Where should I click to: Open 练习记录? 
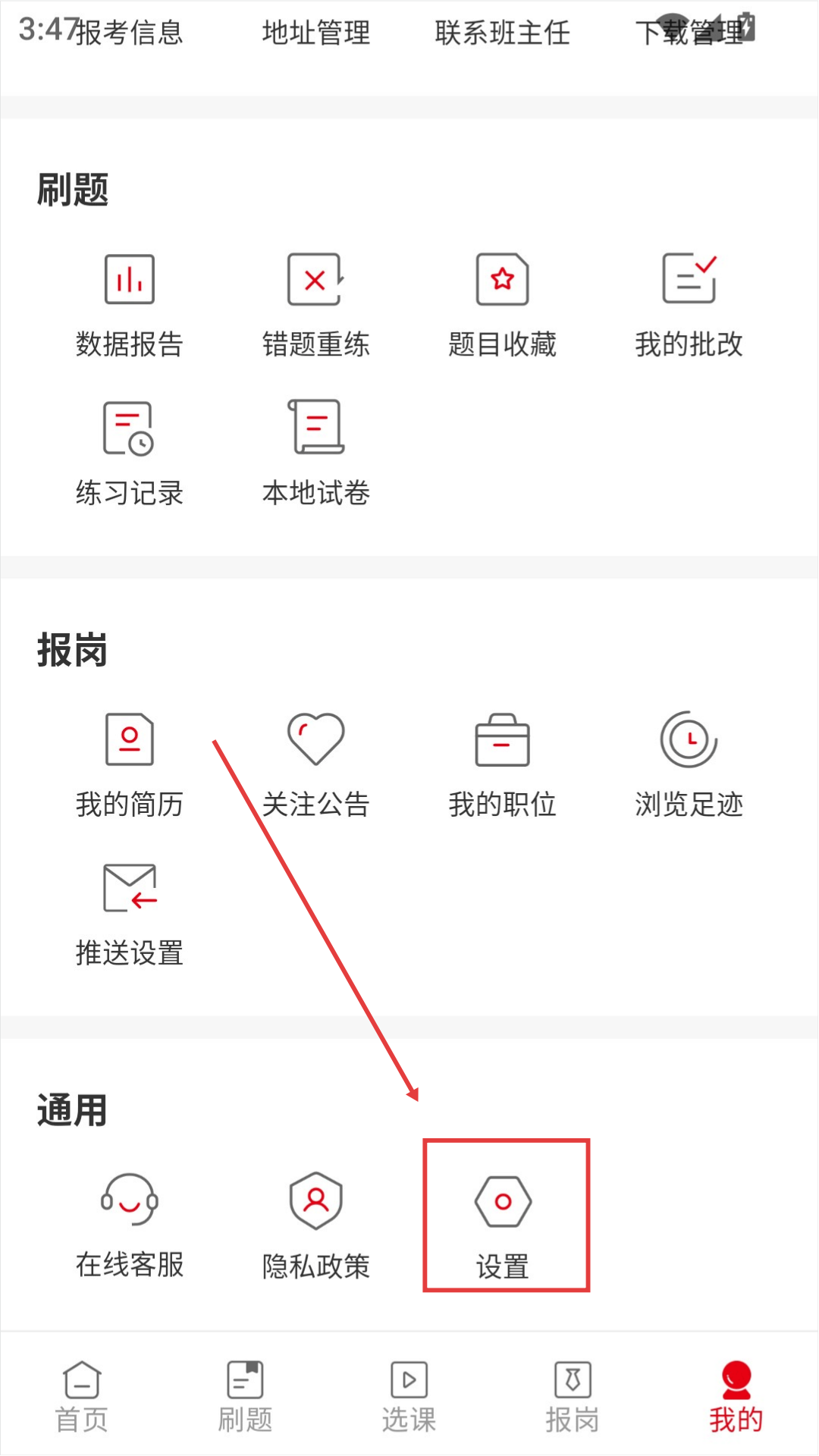tap(129, 453)
